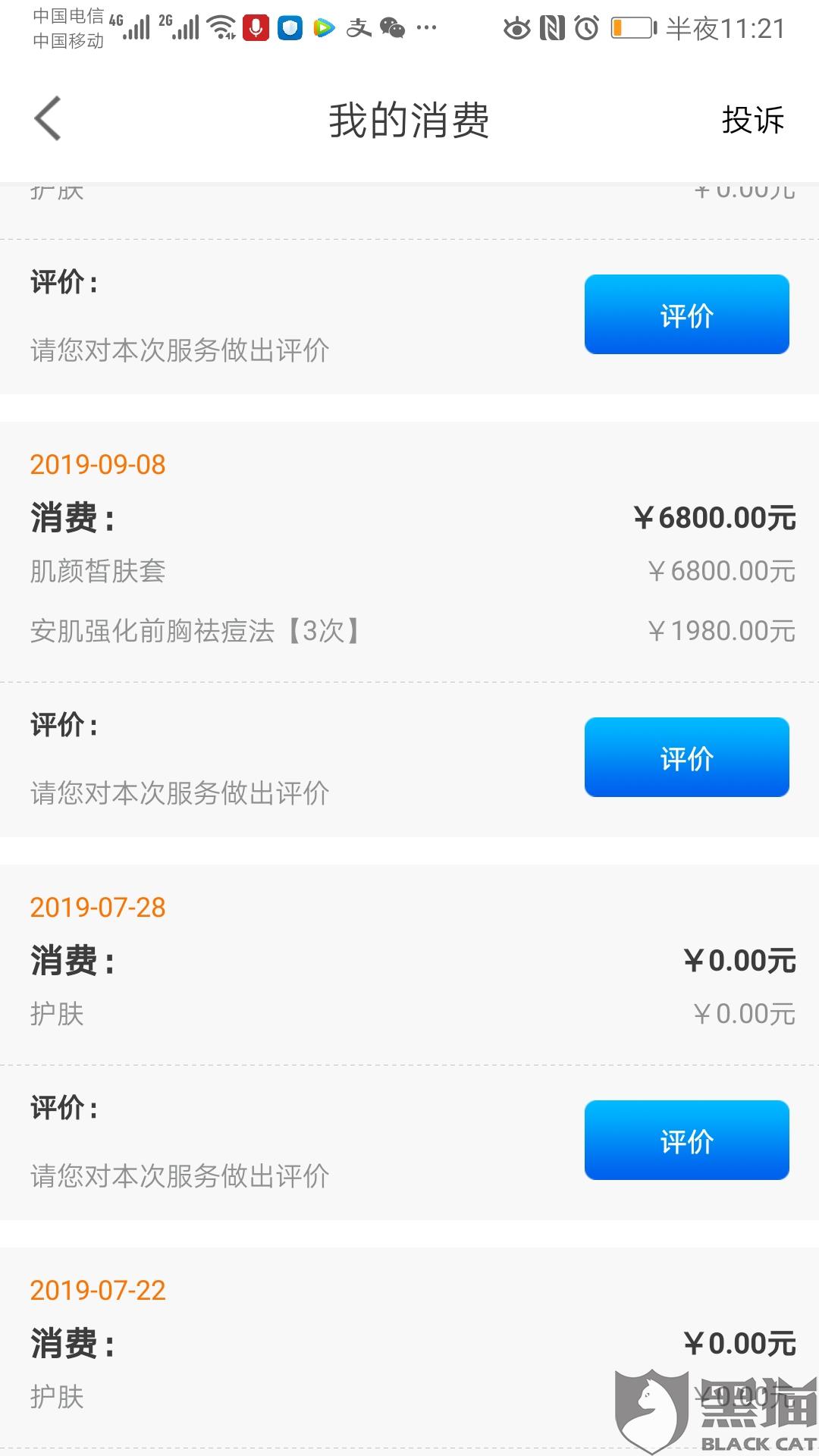Open 投诉 to file a complaint
Viewport: 819px width, 1456px height.
752,120
